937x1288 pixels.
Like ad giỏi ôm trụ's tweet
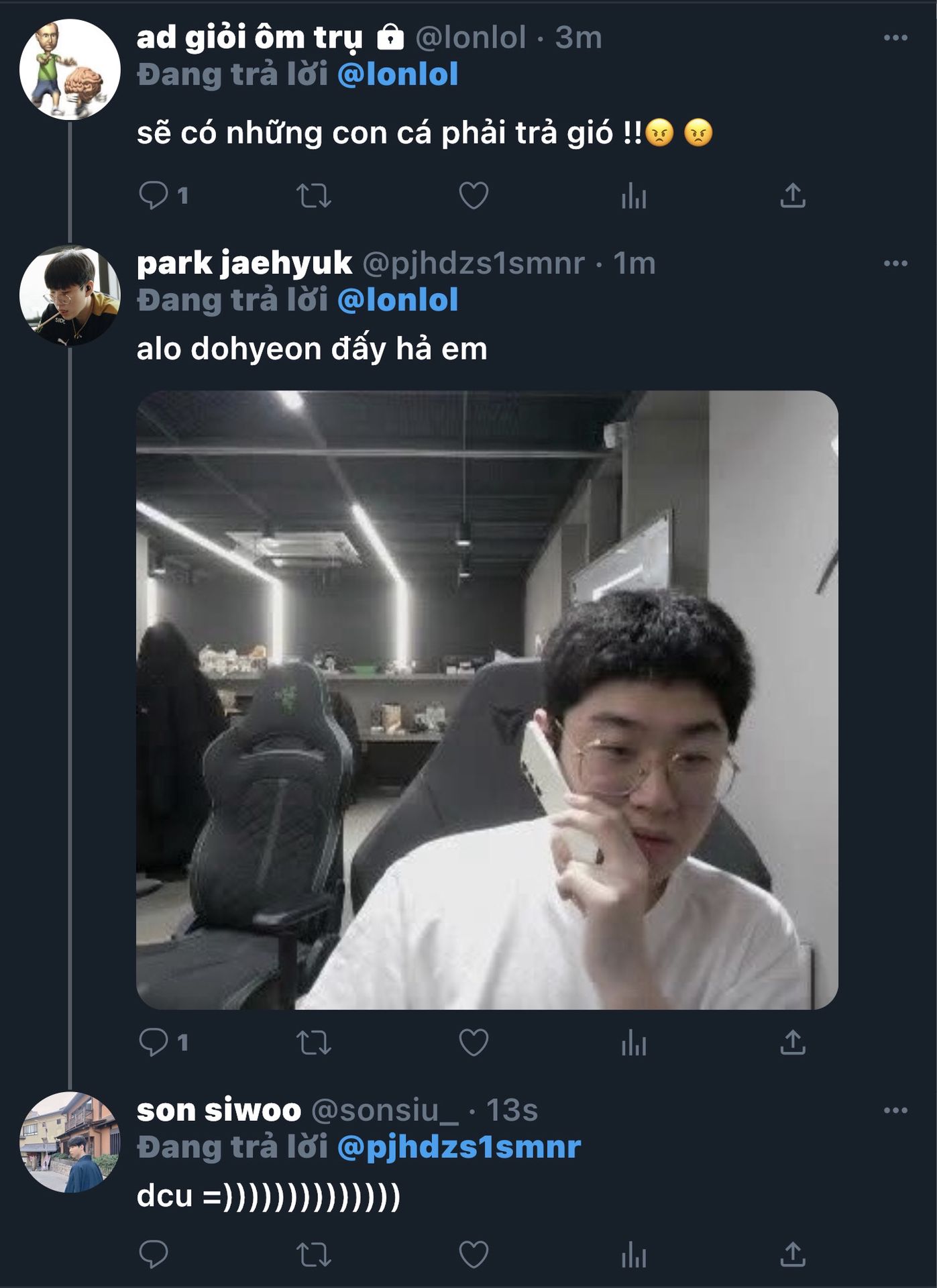474,196
